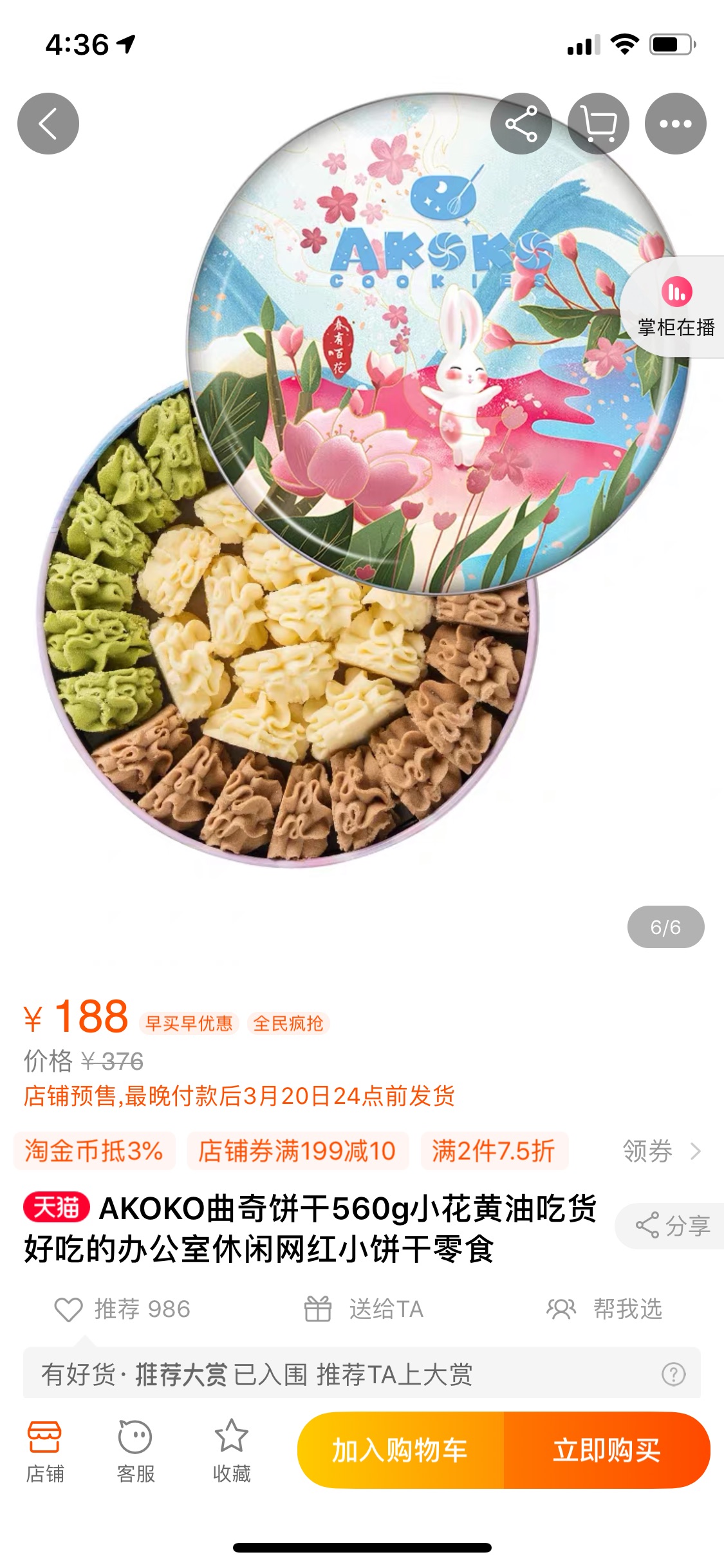
Task: Tap 立即购买 to buy now
Action: click(607, 1450)
